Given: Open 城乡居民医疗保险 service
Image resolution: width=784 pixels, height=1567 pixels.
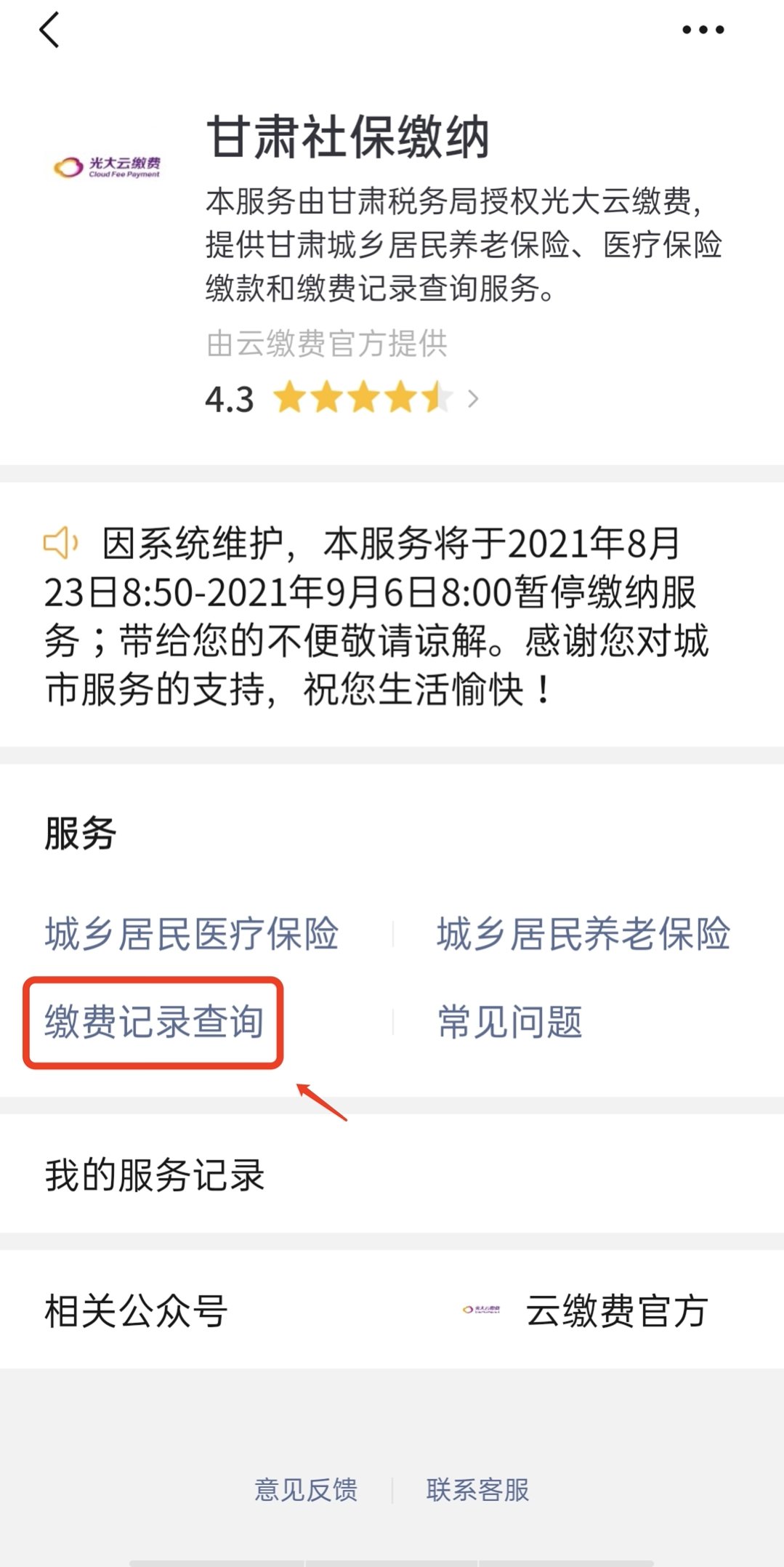Looking at the screenshot, I should pos(192,934).
